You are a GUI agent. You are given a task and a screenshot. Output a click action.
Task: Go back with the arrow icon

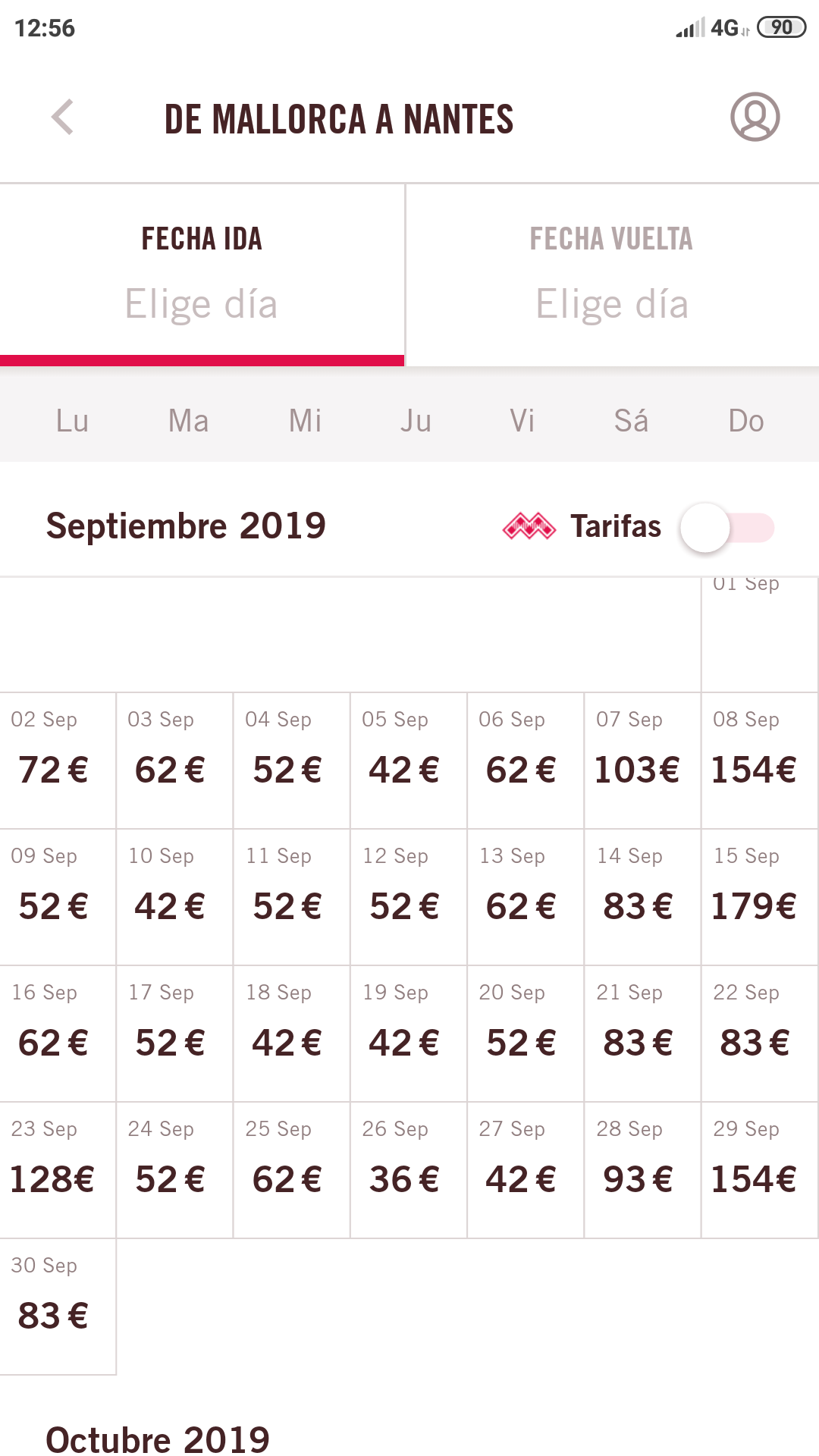click(x=62, y=118)
